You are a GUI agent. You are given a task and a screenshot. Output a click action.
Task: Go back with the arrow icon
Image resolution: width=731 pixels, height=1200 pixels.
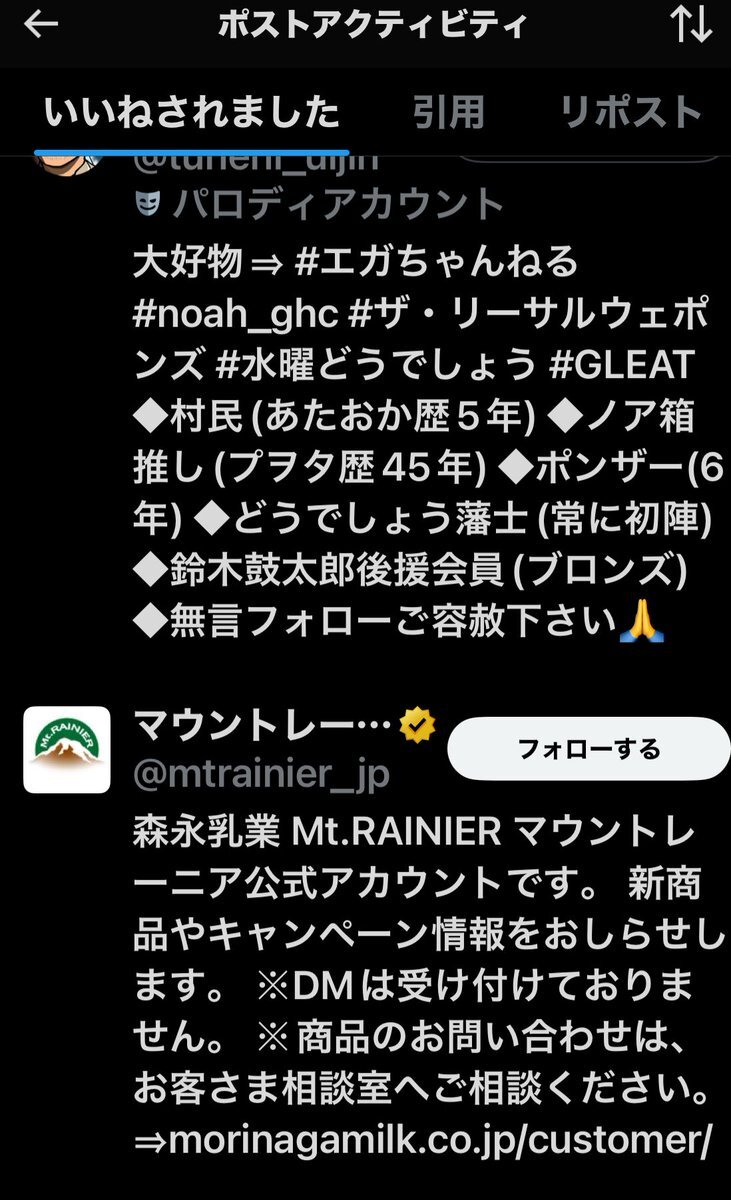tap(42, 26)
